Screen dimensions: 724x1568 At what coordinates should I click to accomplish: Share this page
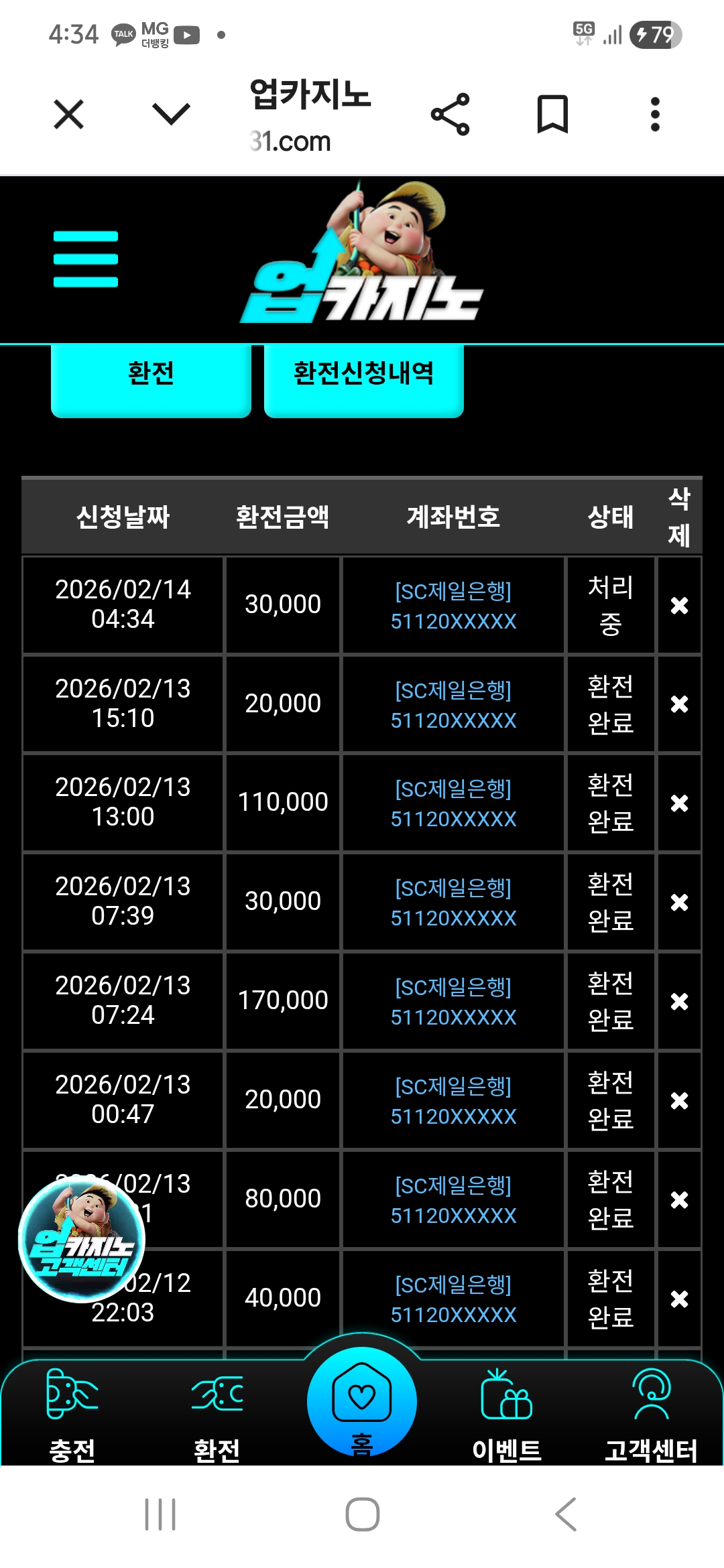click(450, 114)
